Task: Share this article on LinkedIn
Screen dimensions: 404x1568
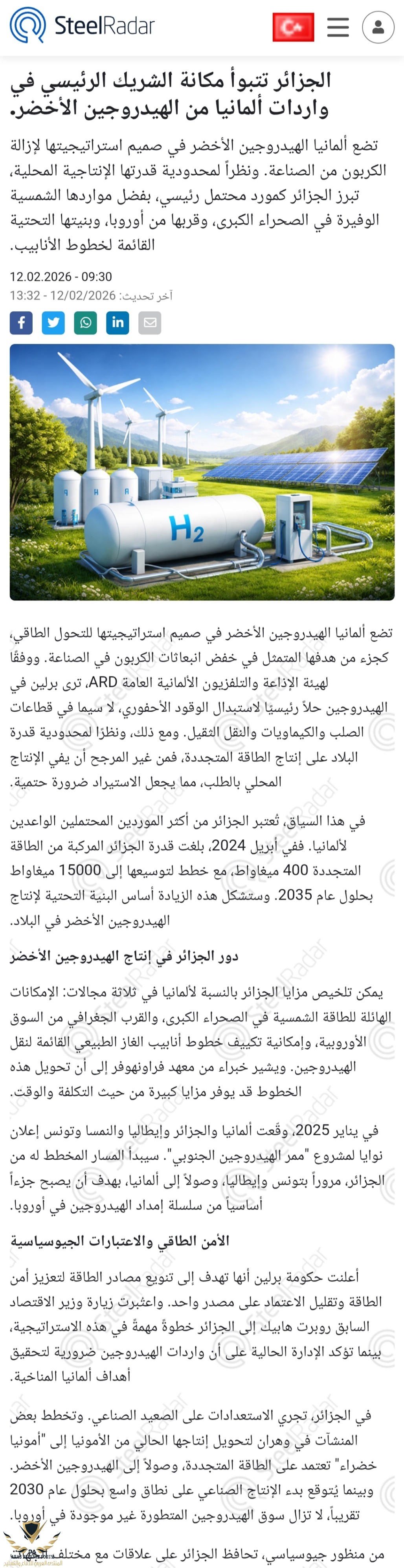Action: tap(118, 323)
